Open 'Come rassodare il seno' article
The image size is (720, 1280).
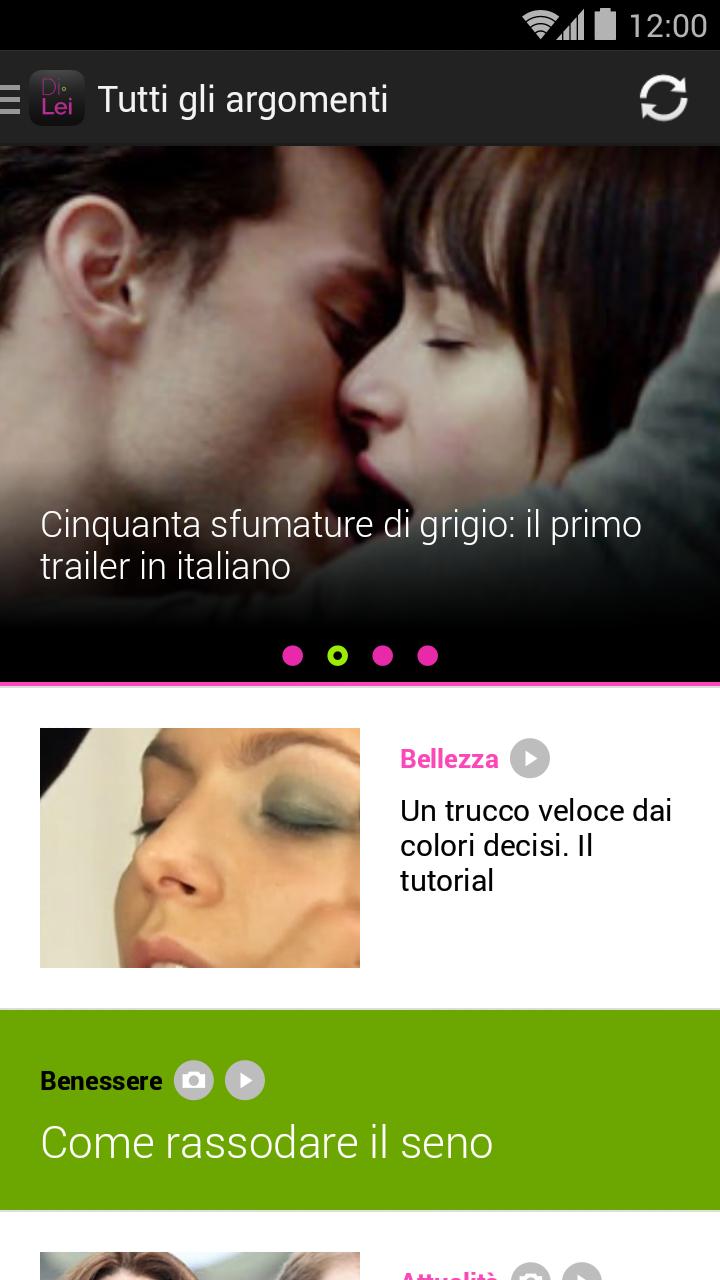point(265,1142)
